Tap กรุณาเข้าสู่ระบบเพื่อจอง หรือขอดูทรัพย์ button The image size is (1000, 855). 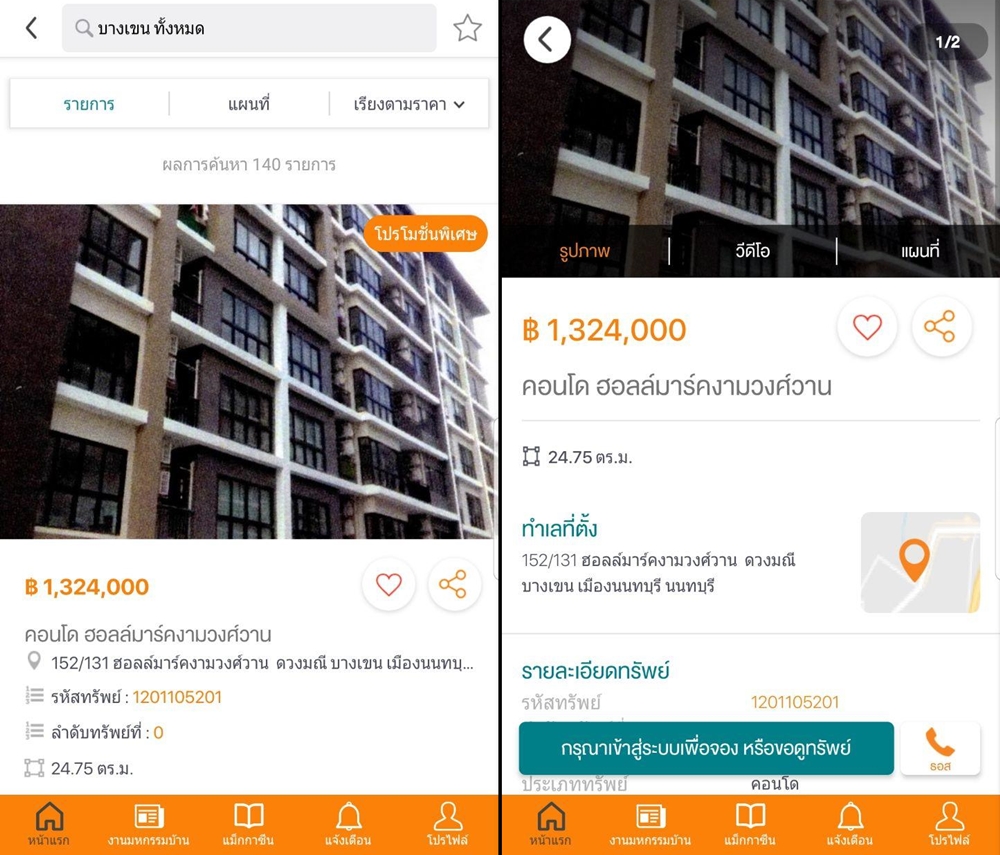coord(706,748)
